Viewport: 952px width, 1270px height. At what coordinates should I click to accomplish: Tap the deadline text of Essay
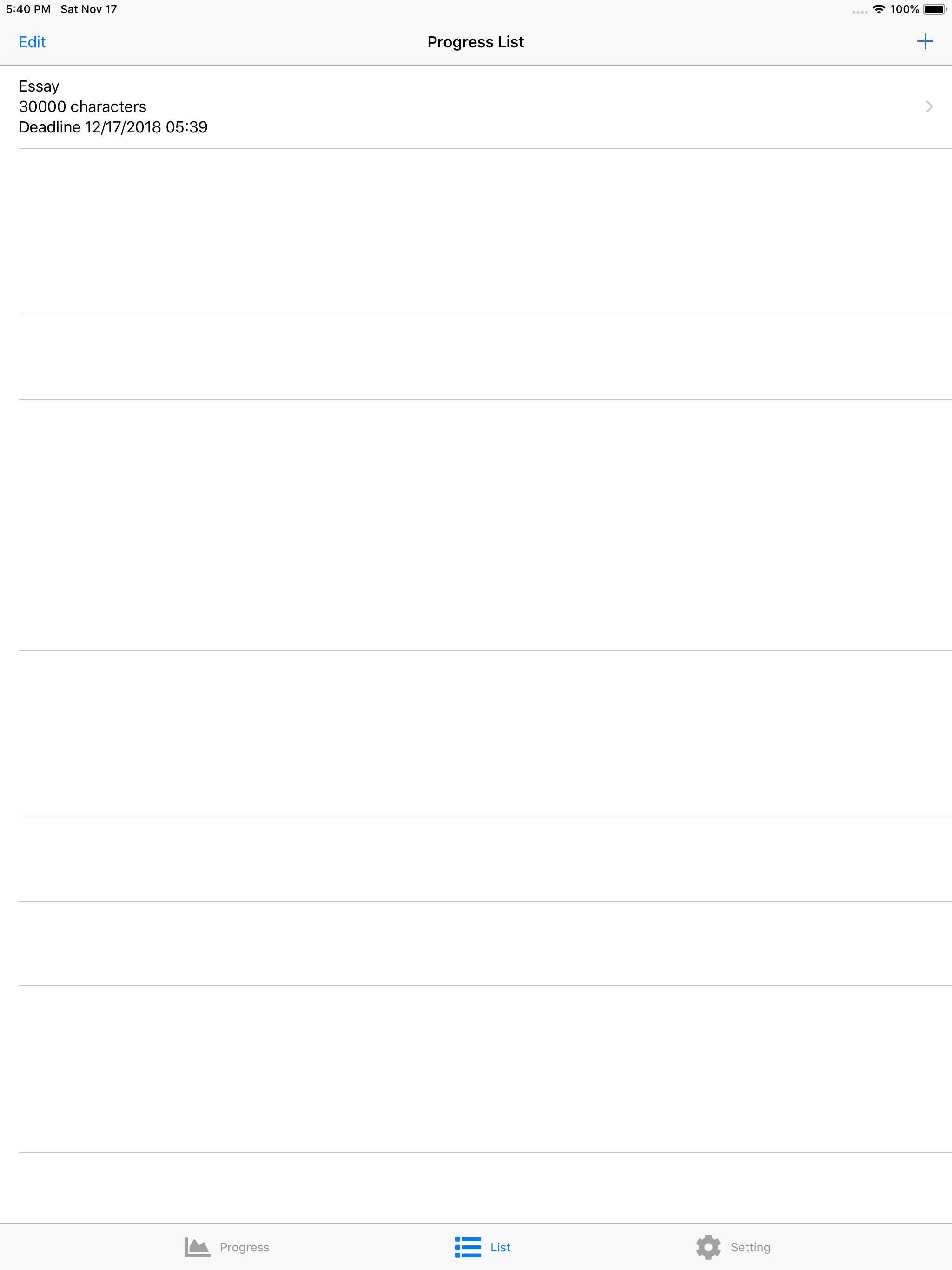pos(112,127)
